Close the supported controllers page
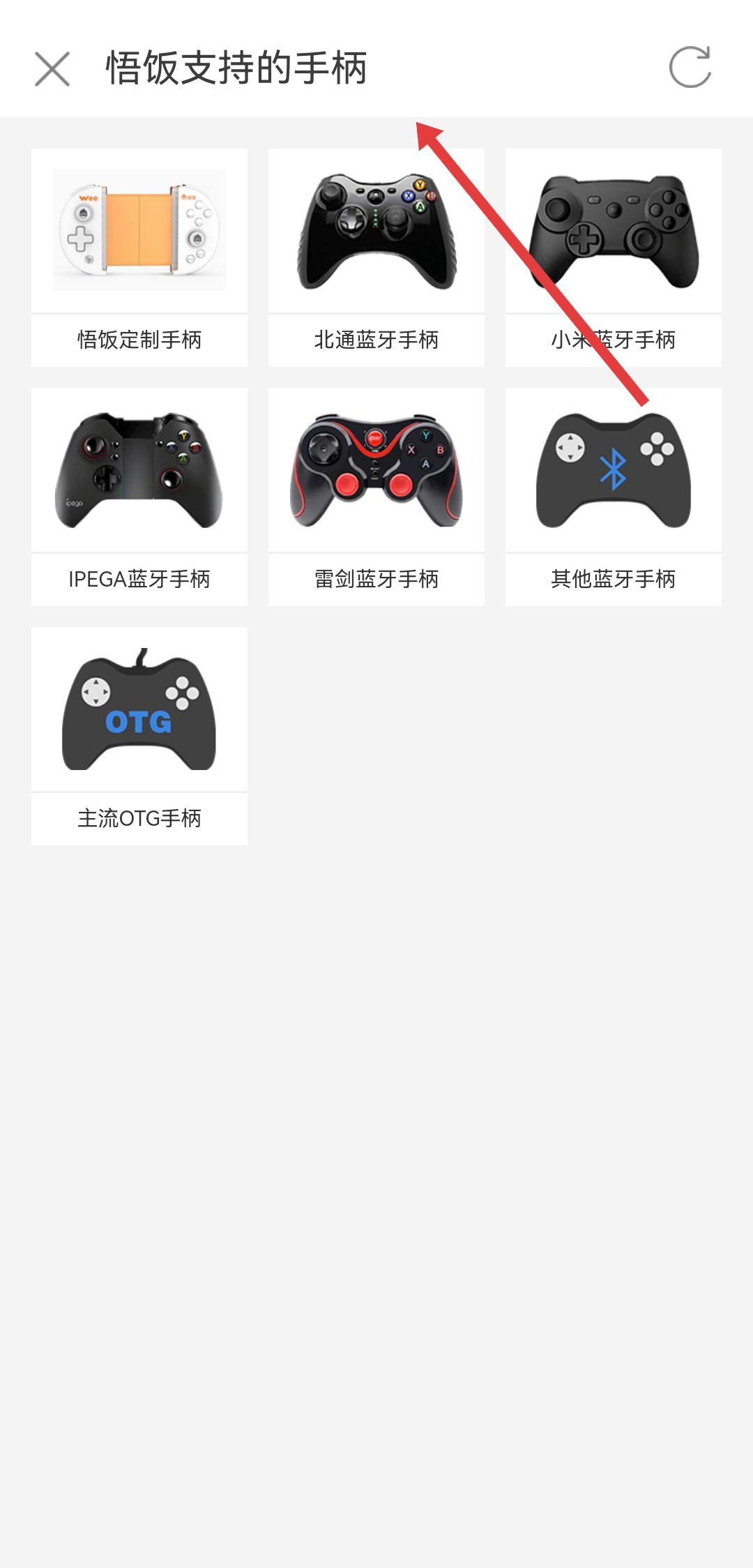Viewport: 753px width, 1568px height. tap(52, 69)
